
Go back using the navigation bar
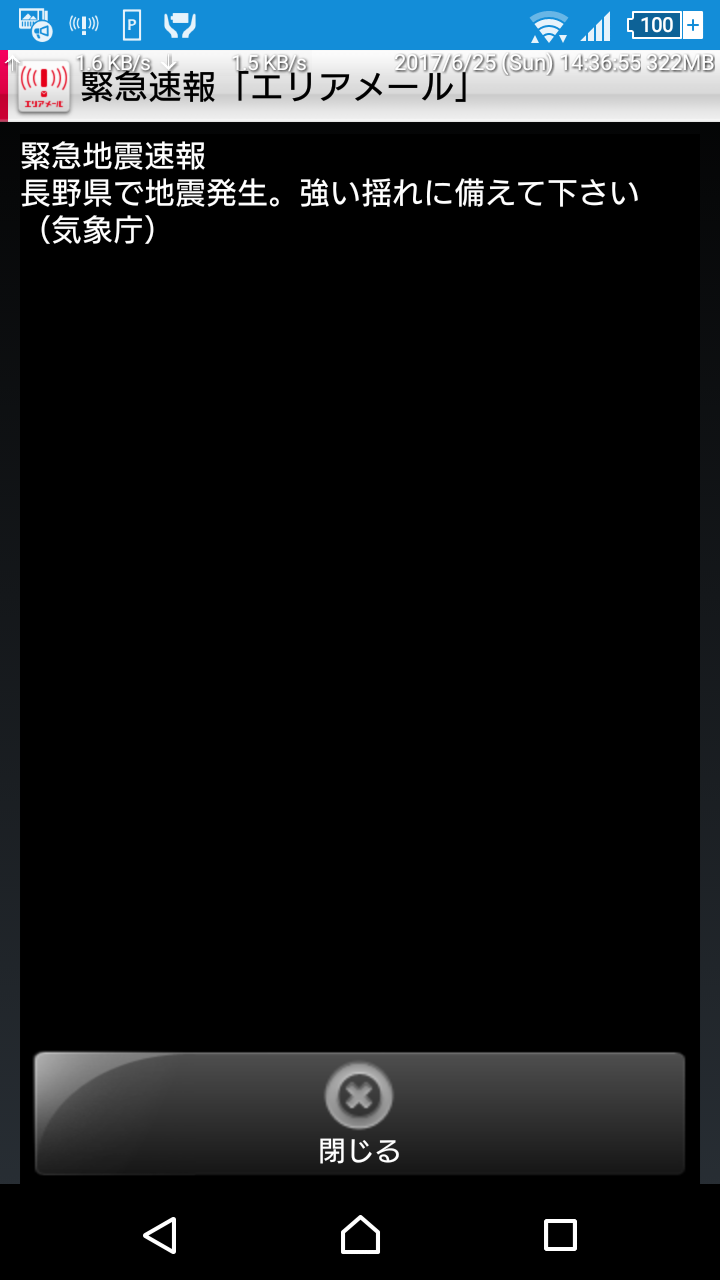pyautogui.click(x=160, y=1235)
